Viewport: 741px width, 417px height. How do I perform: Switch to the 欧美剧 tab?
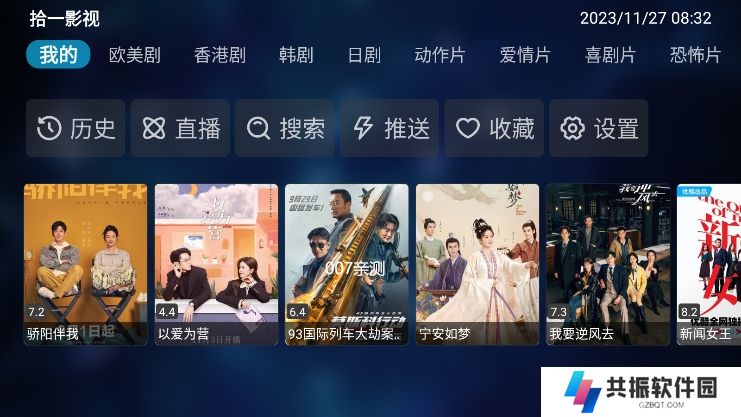134,55
